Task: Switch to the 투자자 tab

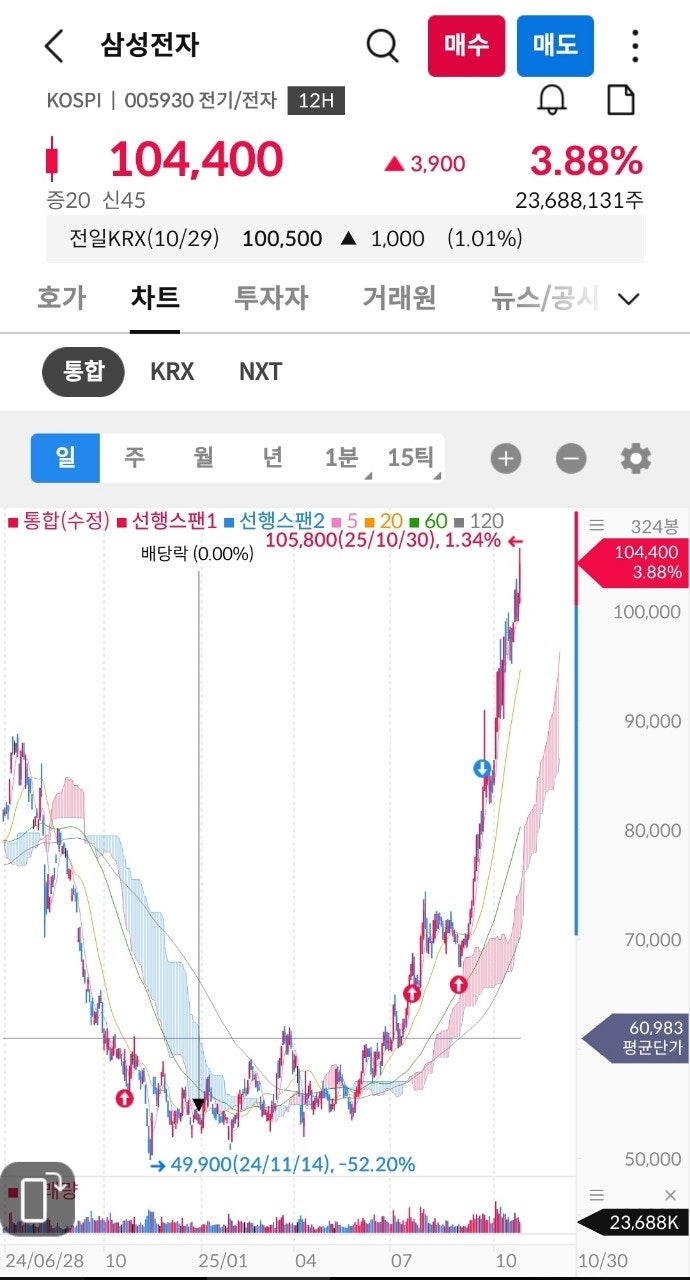Action: pos(271,298)
